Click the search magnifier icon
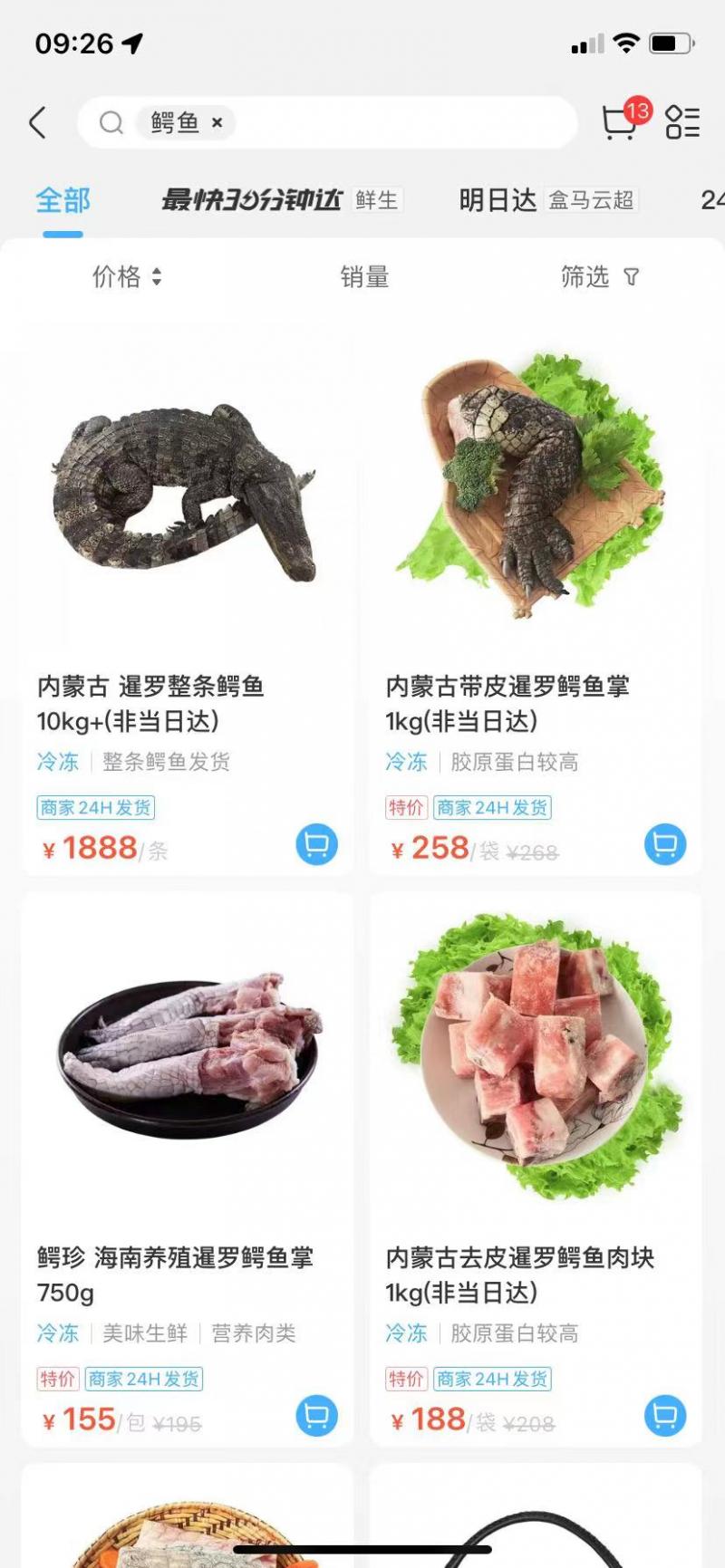Viewport: 725px width, 1568px height. (110, 122)
